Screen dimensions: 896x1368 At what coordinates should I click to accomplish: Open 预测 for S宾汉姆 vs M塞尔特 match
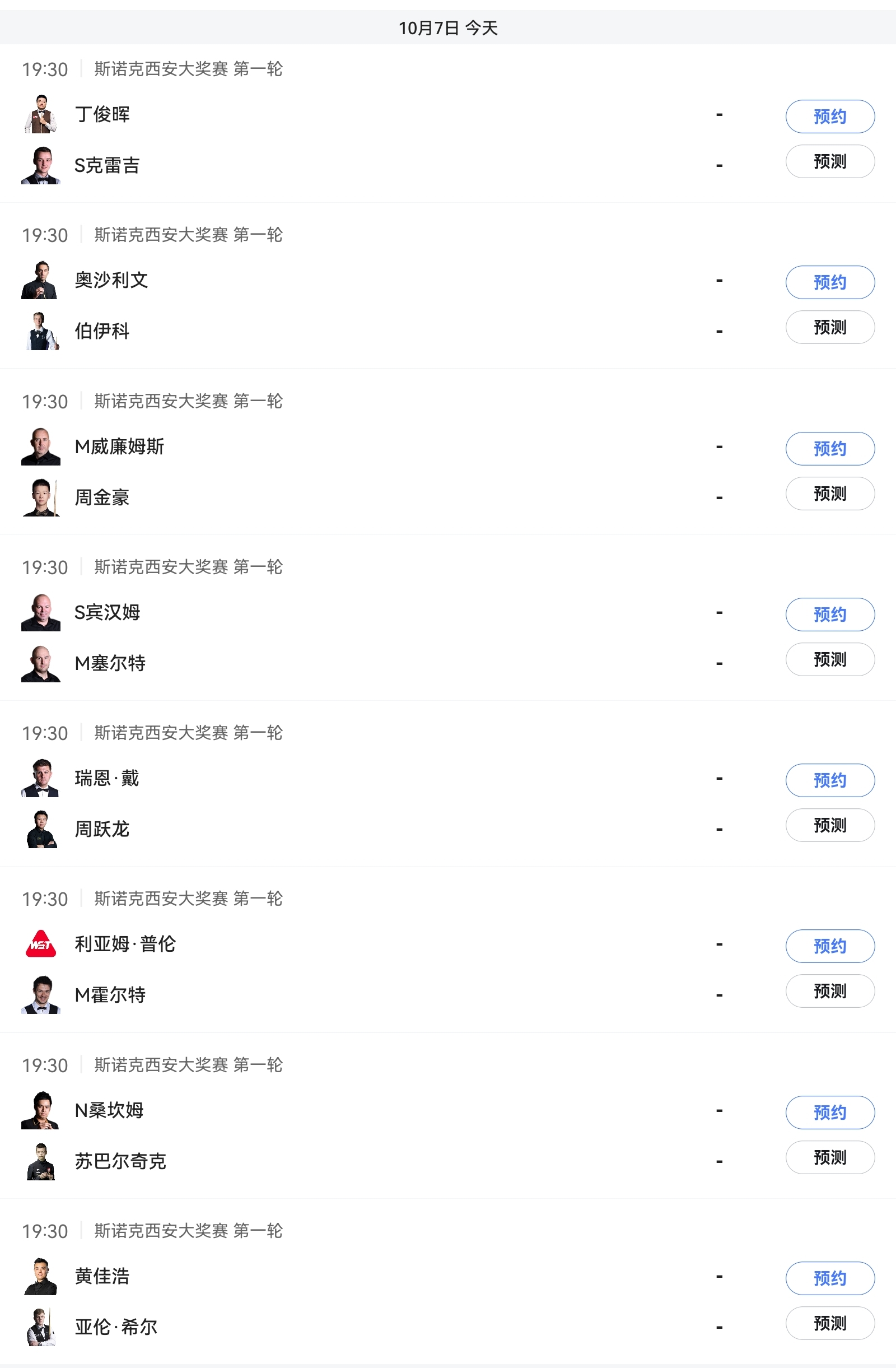(x=829, y=659)
